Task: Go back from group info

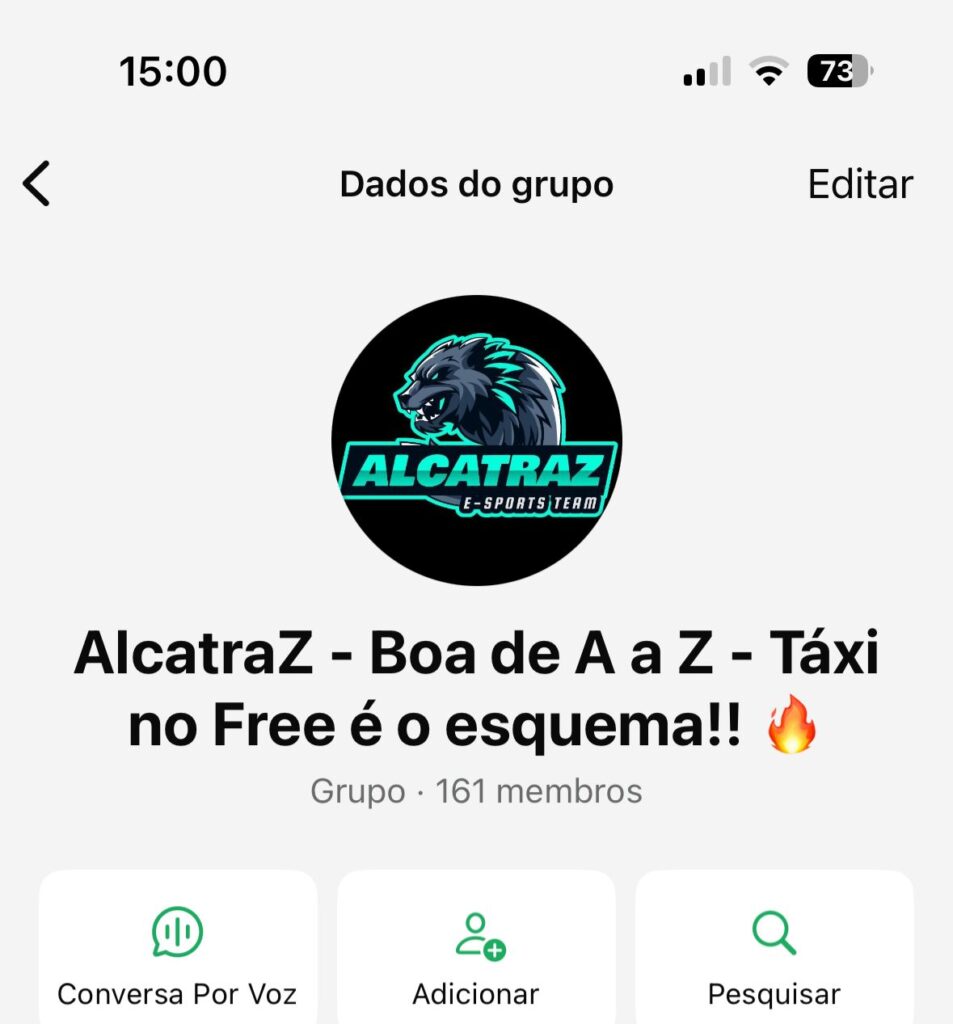Action: (x=37, y=185)
